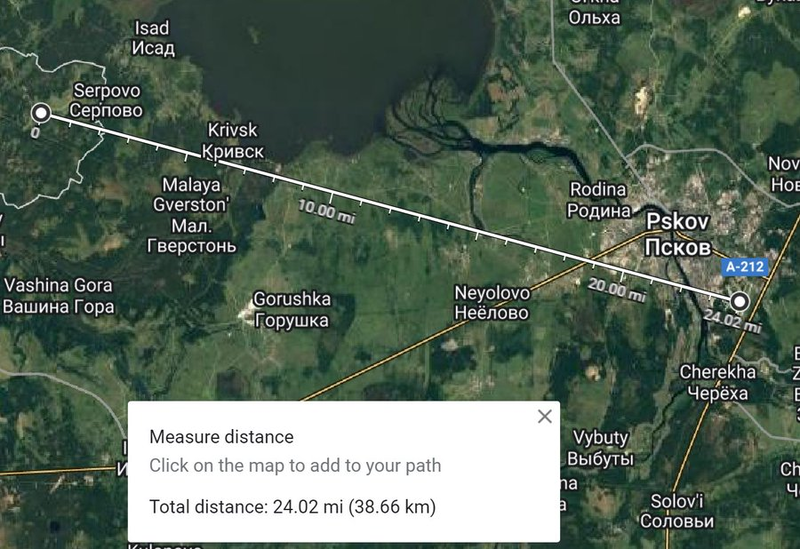Tap the measurement start point near Serpovo

[41, 113]
